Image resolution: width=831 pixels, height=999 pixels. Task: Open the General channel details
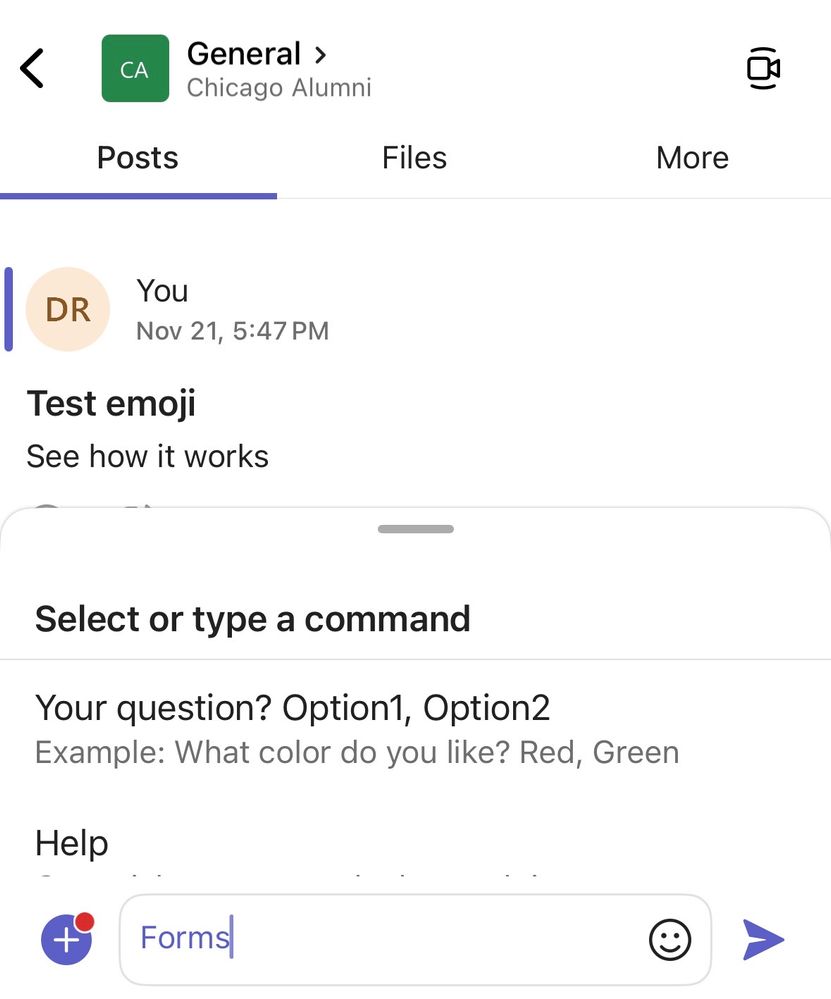click(x=256, y=54)
